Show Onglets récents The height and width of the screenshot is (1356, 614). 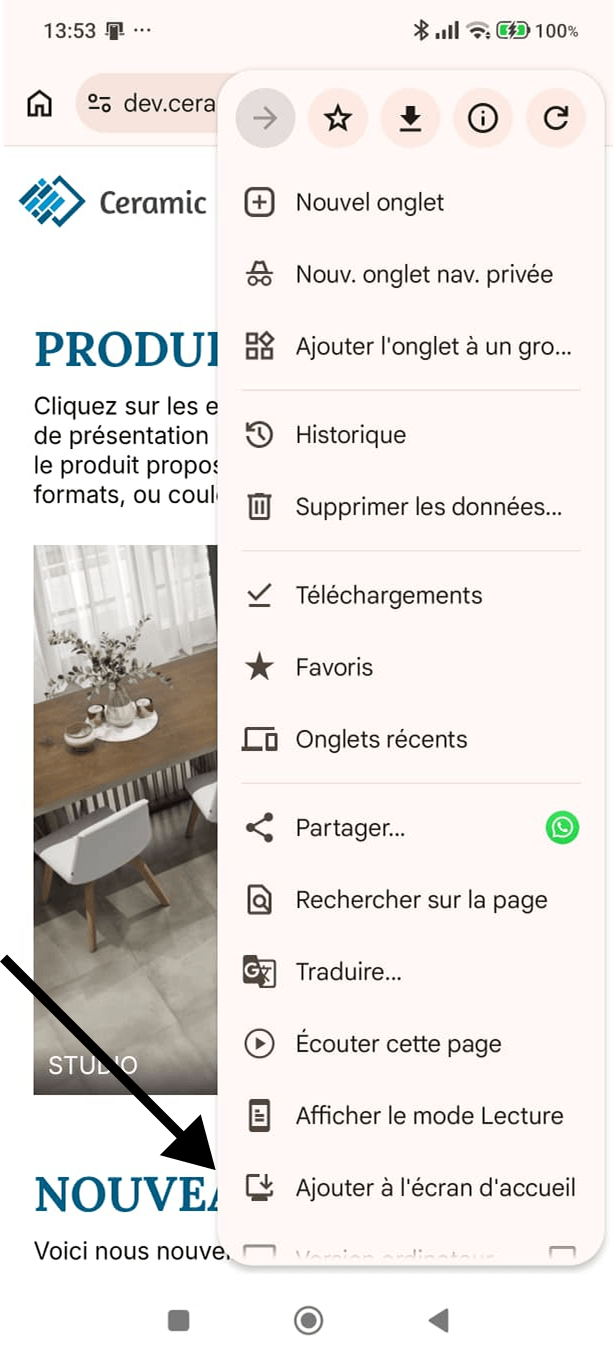pyautogui.click(x=381, y=740)
